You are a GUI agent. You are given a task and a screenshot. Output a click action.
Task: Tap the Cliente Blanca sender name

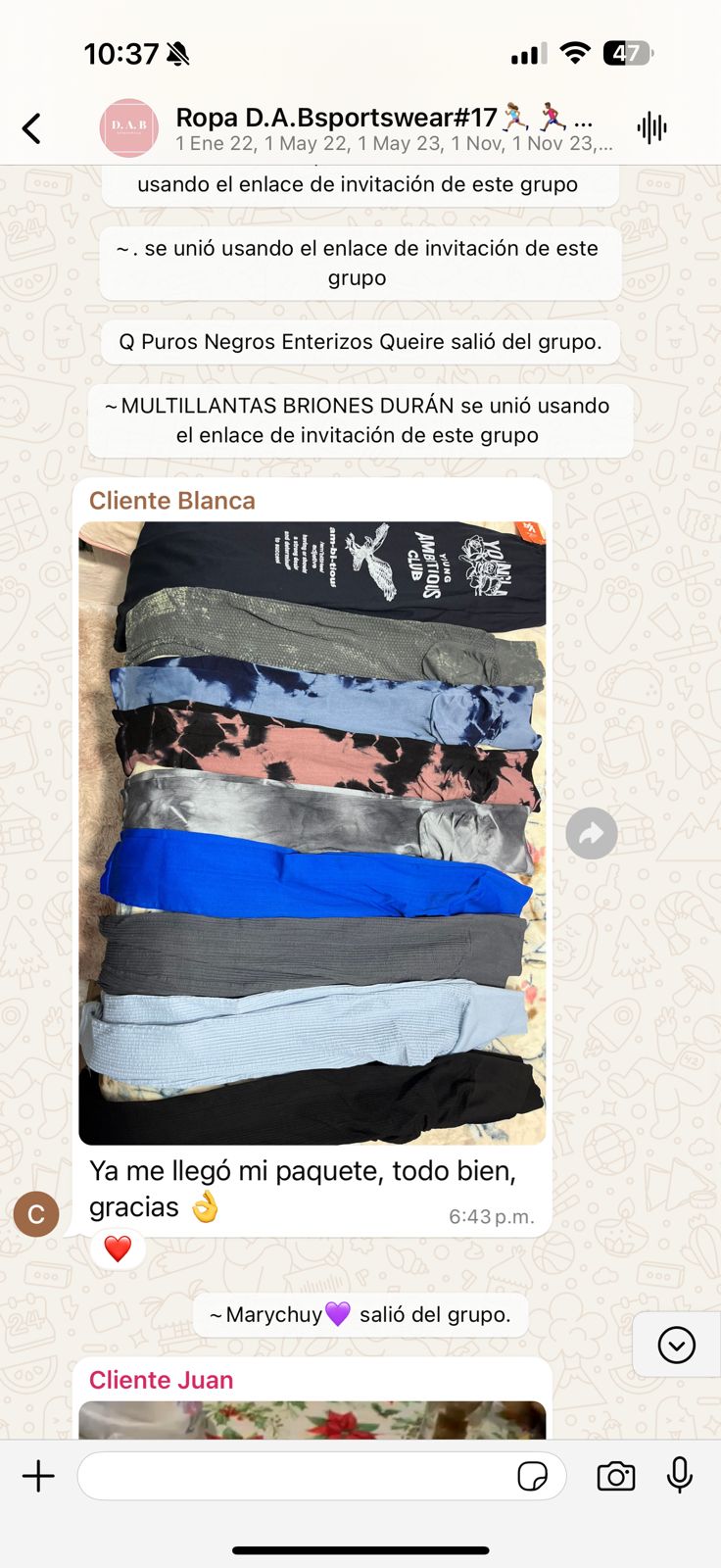172,501
